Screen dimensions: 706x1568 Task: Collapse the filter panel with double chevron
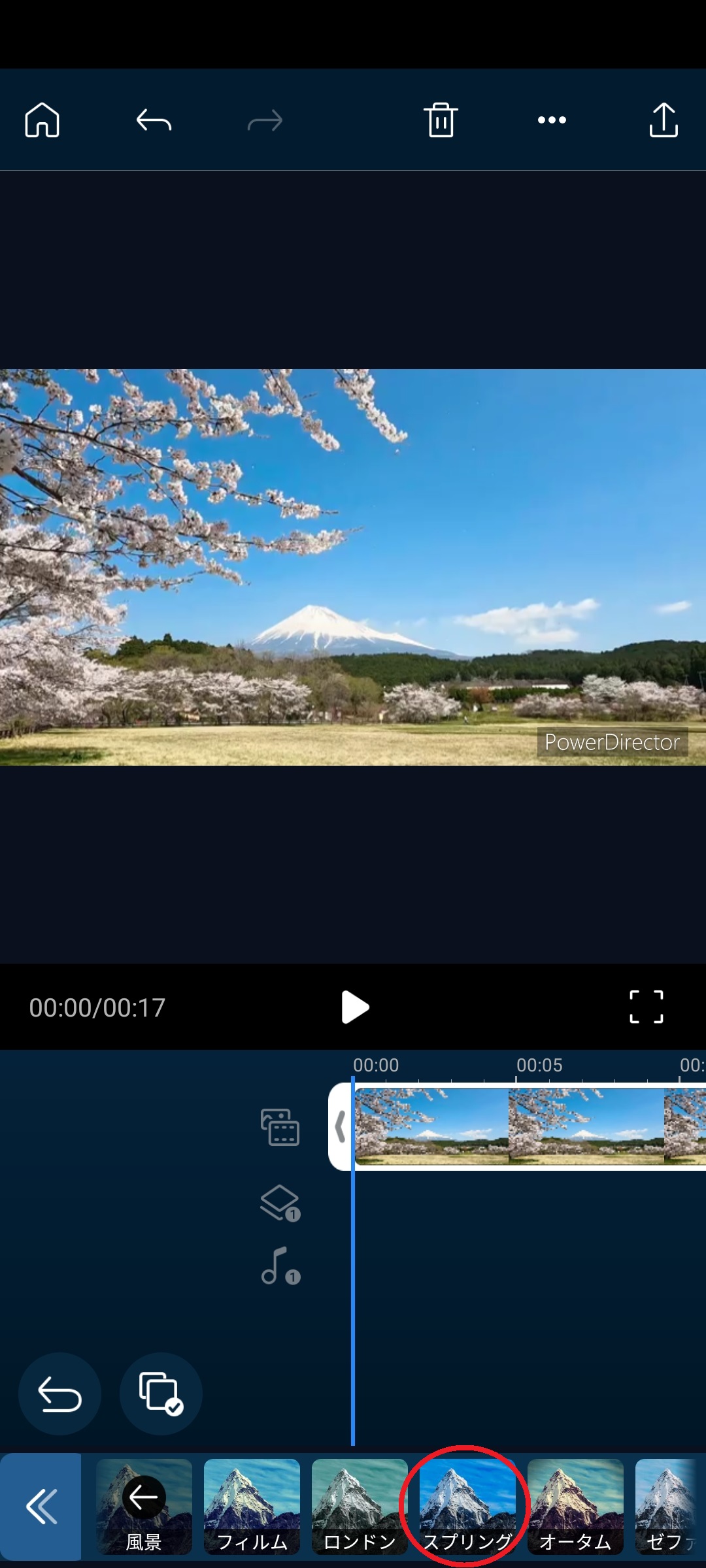pyautogui.click(x=41, y=1506)
